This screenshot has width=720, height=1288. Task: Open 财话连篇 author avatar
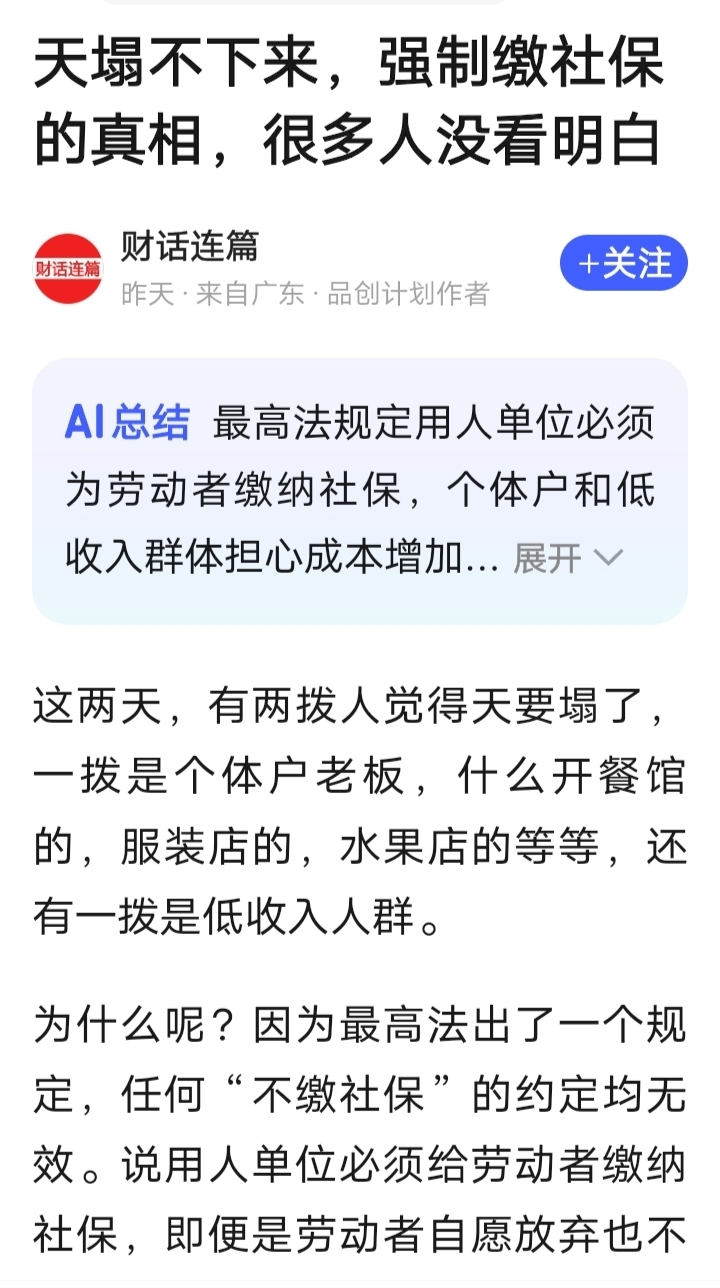coord(68,267)
